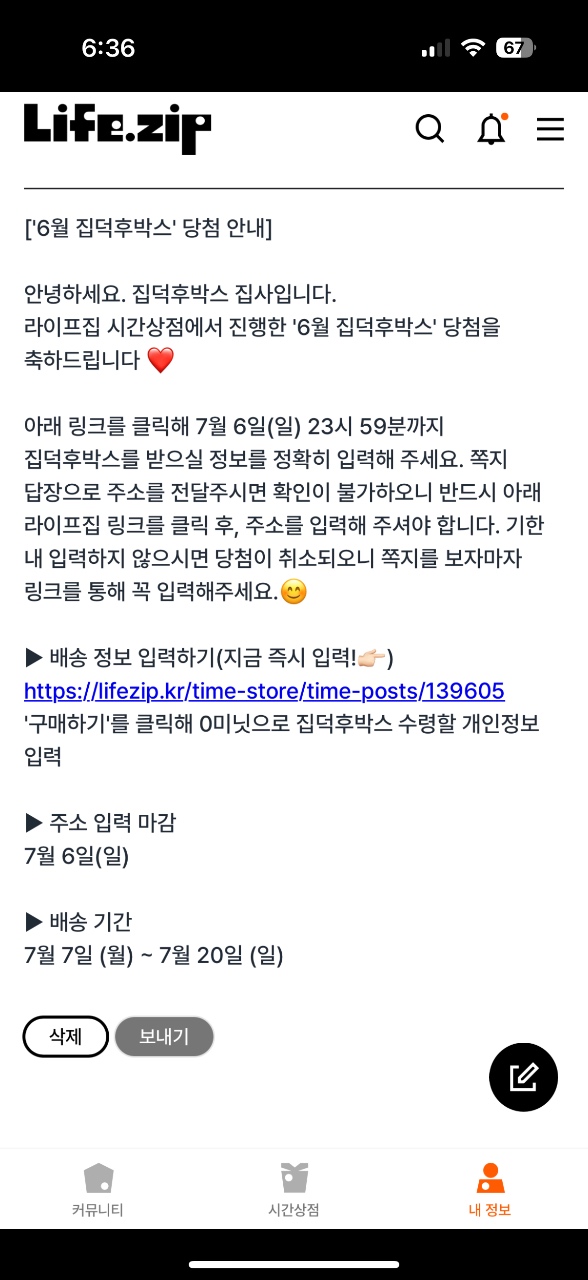
Task: Tap the floating compose pencil button
Action: 523,1077
